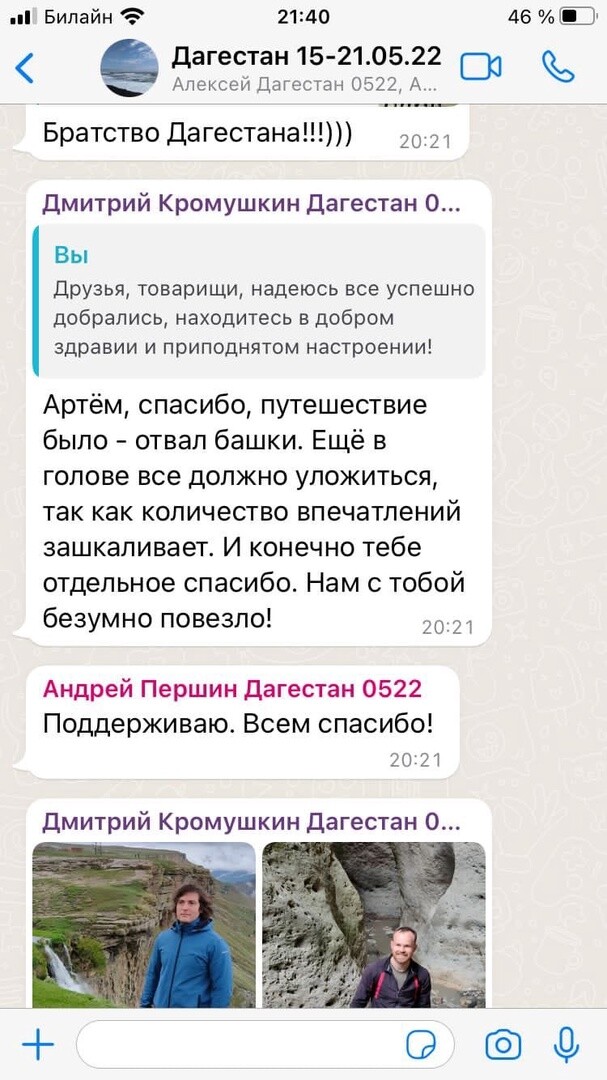Start a group voice call
The width and height of the screenshot is (607, 1080).
(x=558, y=67)
